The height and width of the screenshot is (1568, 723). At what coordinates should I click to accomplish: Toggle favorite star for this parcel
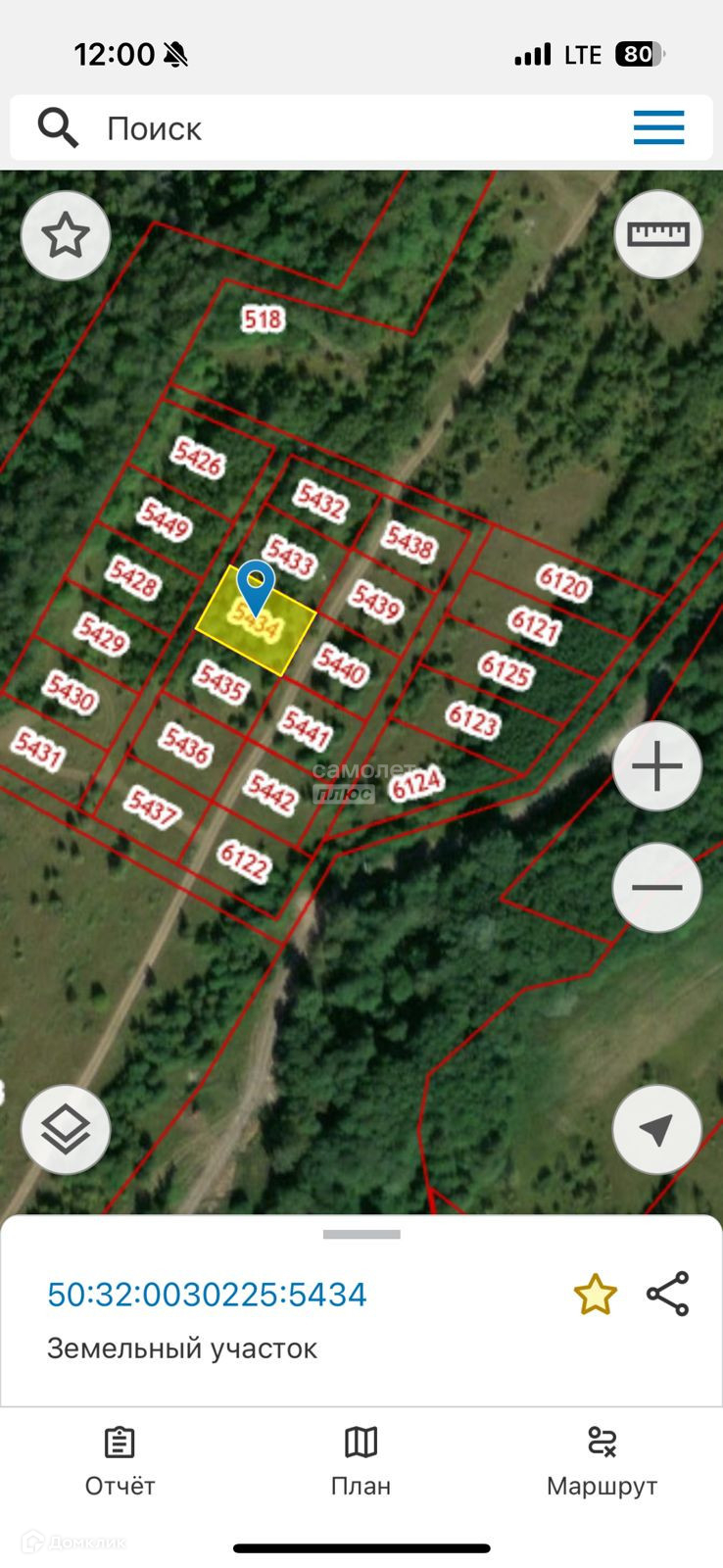(x=595, y=1295)
